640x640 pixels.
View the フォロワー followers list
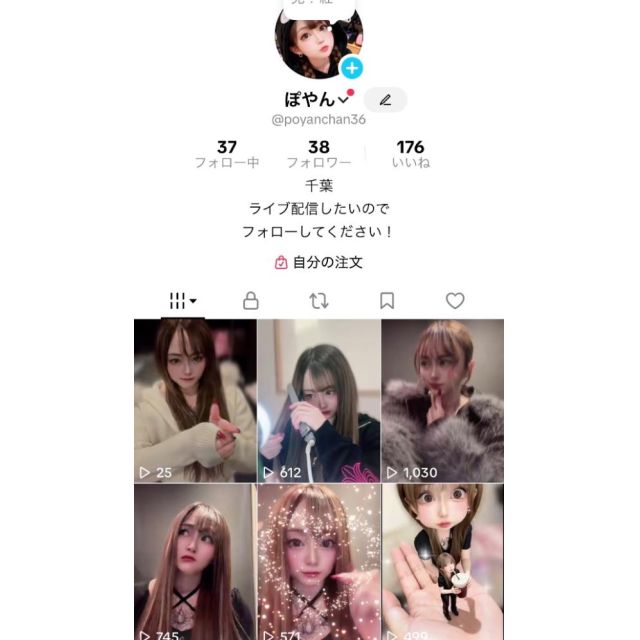pyautogui.click(x=319, y=154)
